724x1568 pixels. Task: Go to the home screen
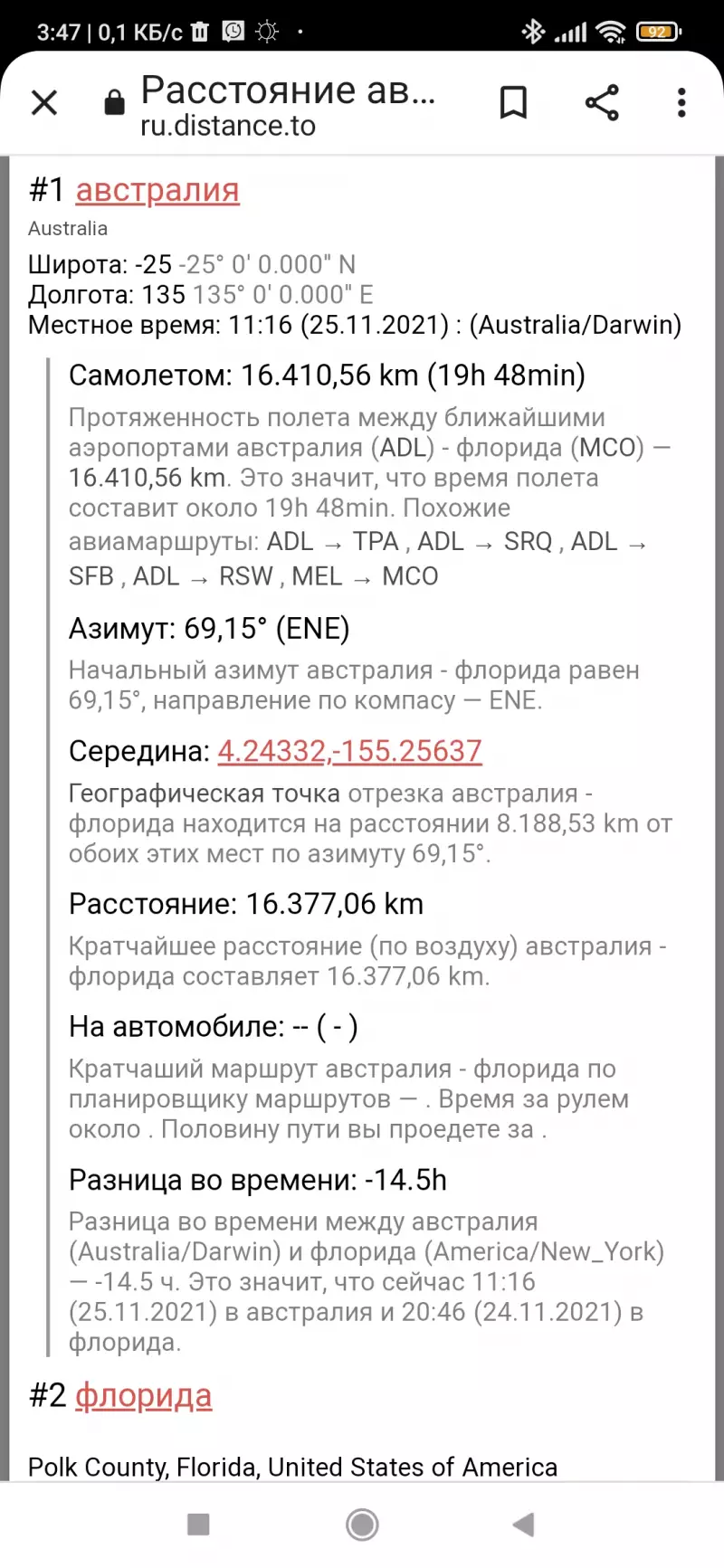point(362,1525)
